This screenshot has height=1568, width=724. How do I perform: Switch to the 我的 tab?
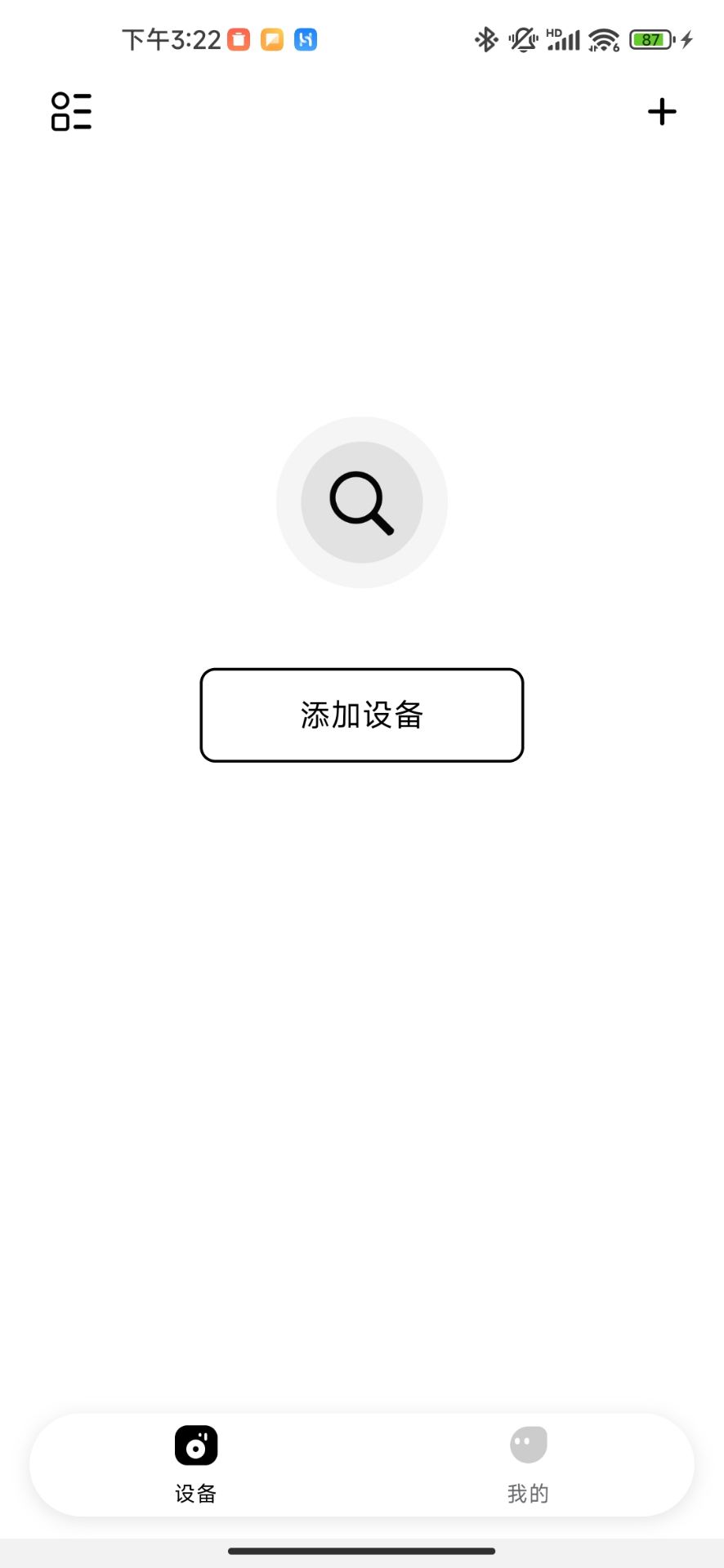(x=528, y=1466)
